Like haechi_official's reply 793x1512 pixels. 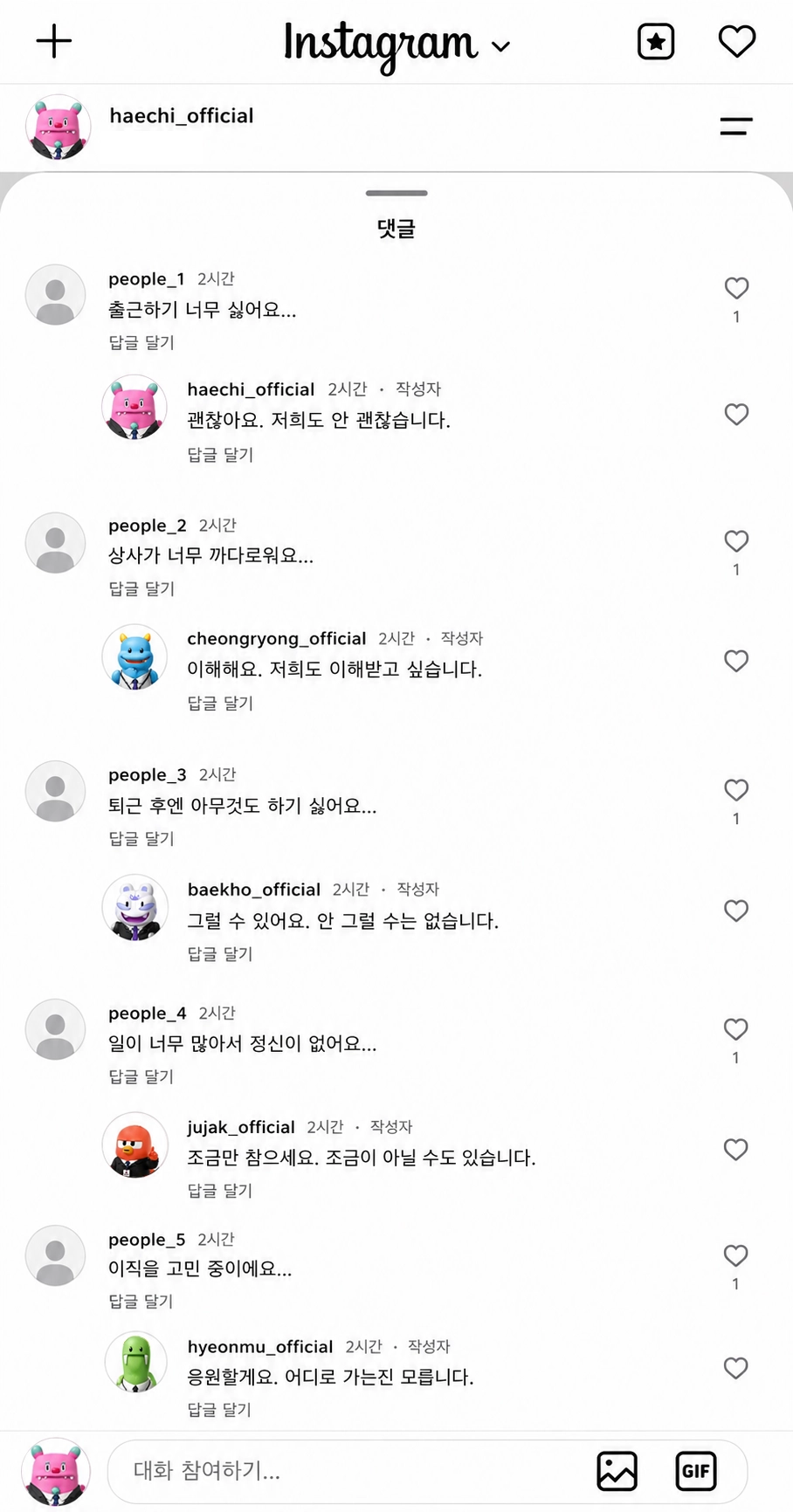pos(736,414)
